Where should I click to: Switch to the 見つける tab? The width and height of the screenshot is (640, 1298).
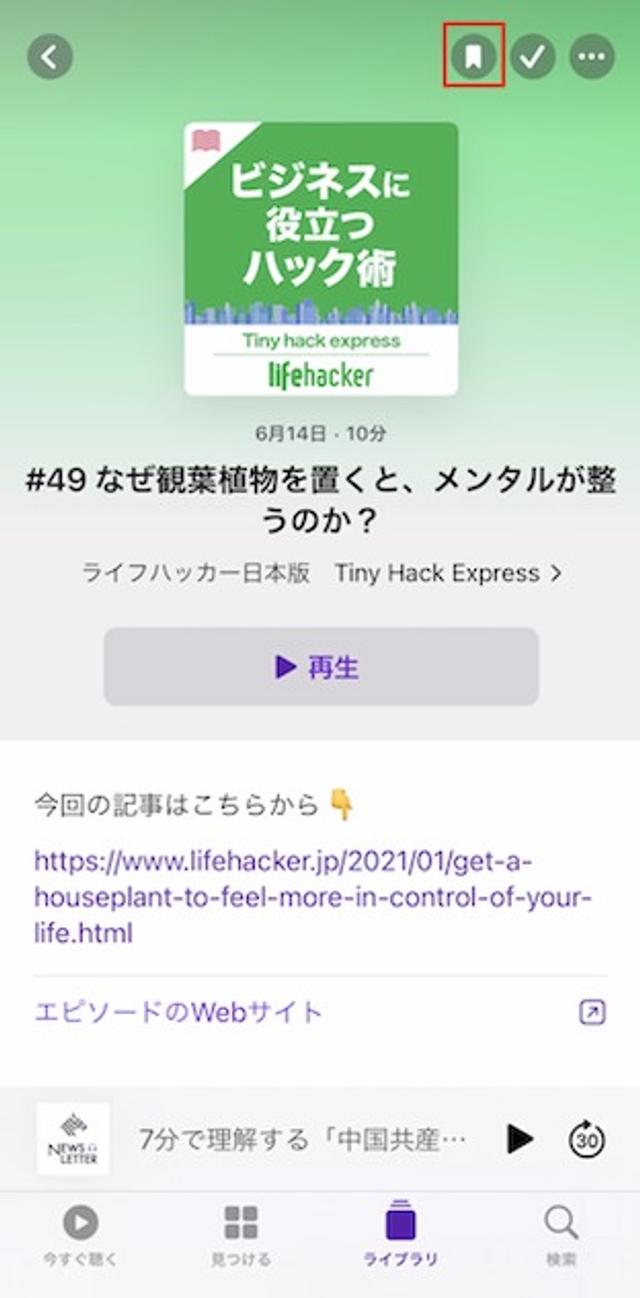tap(240, 1235)
